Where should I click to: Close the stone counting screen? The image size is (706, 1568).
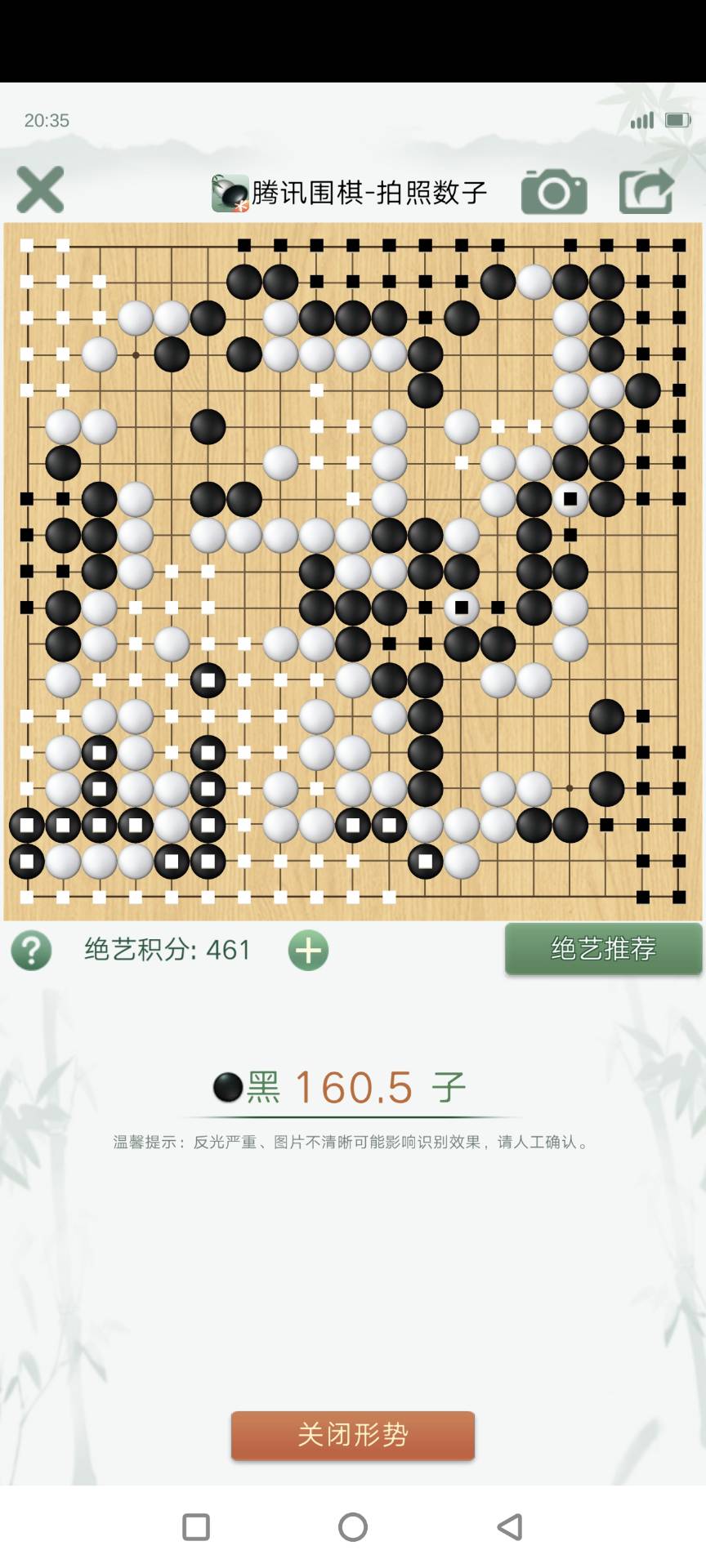(40, 190)
